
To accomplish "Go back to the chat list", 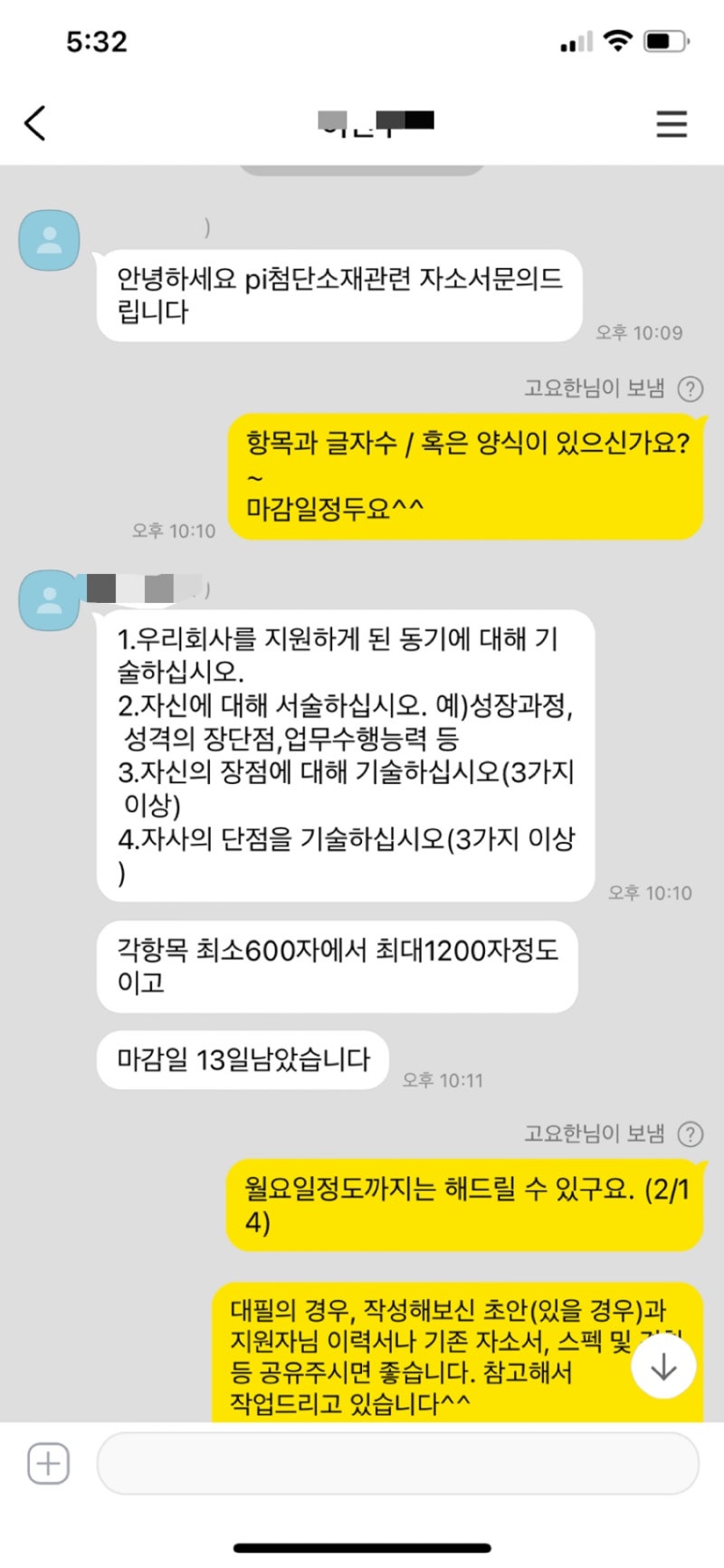I will coord(35,123).
